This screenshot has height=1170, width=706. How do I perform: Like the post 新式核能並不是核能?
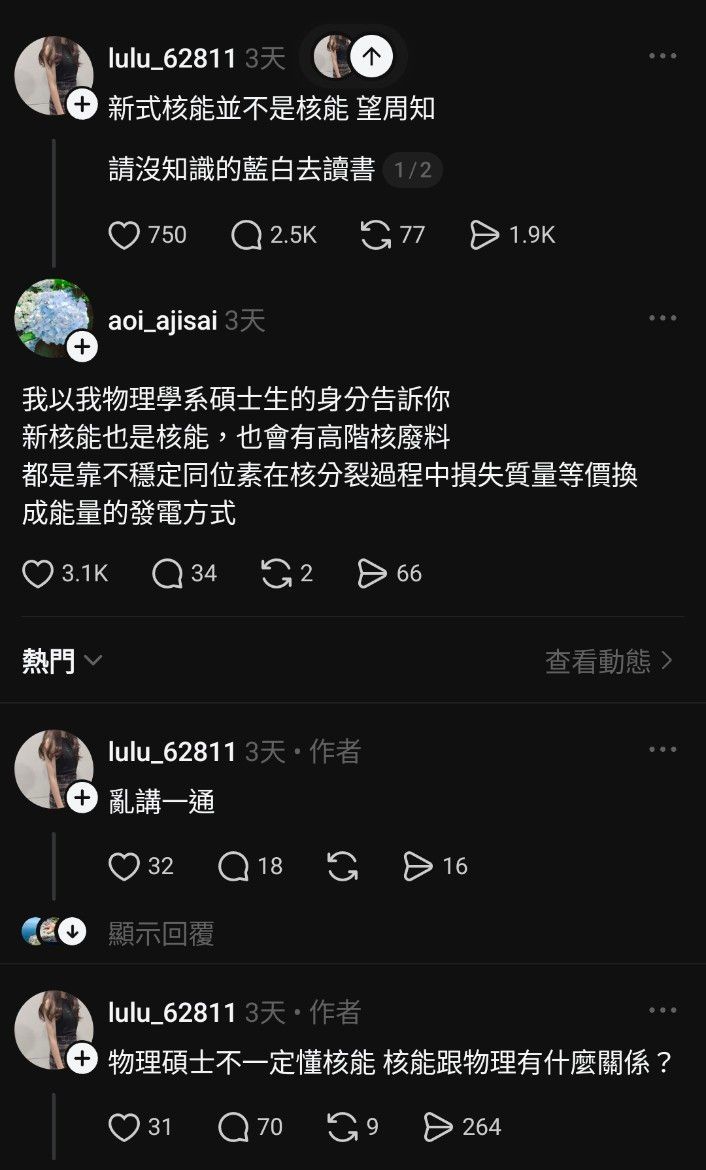[124, 235]
